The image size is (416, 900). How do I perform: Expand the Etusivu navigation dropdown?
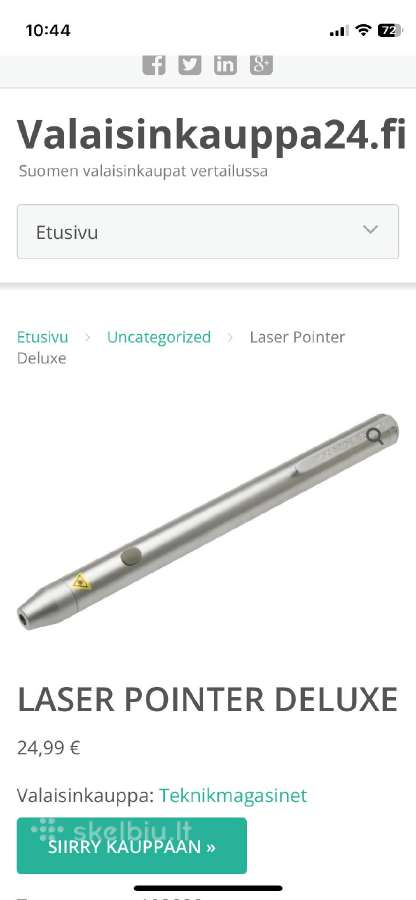pos(208,232)
